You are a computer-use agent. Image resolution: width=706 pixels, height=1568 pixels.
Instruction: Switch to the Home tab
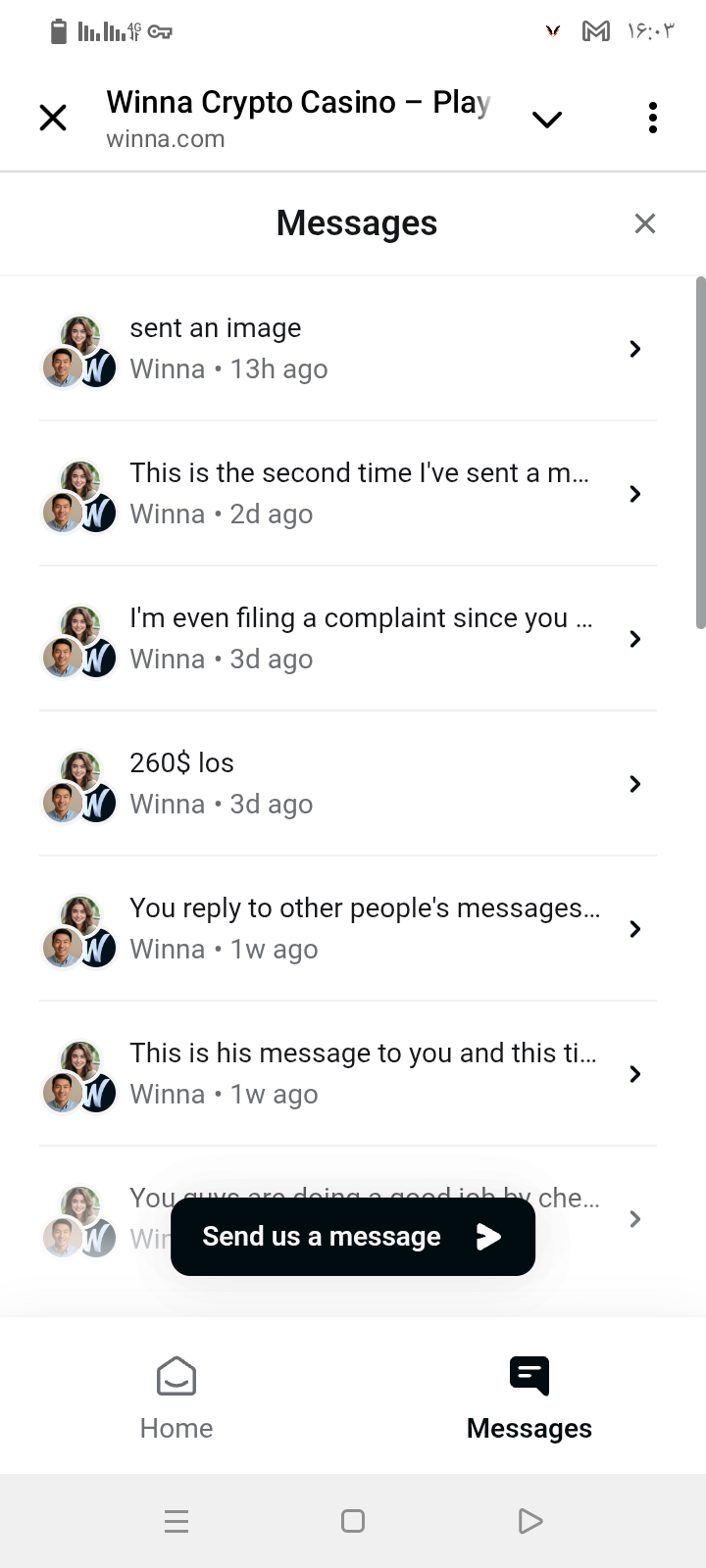pos(176,1398)
